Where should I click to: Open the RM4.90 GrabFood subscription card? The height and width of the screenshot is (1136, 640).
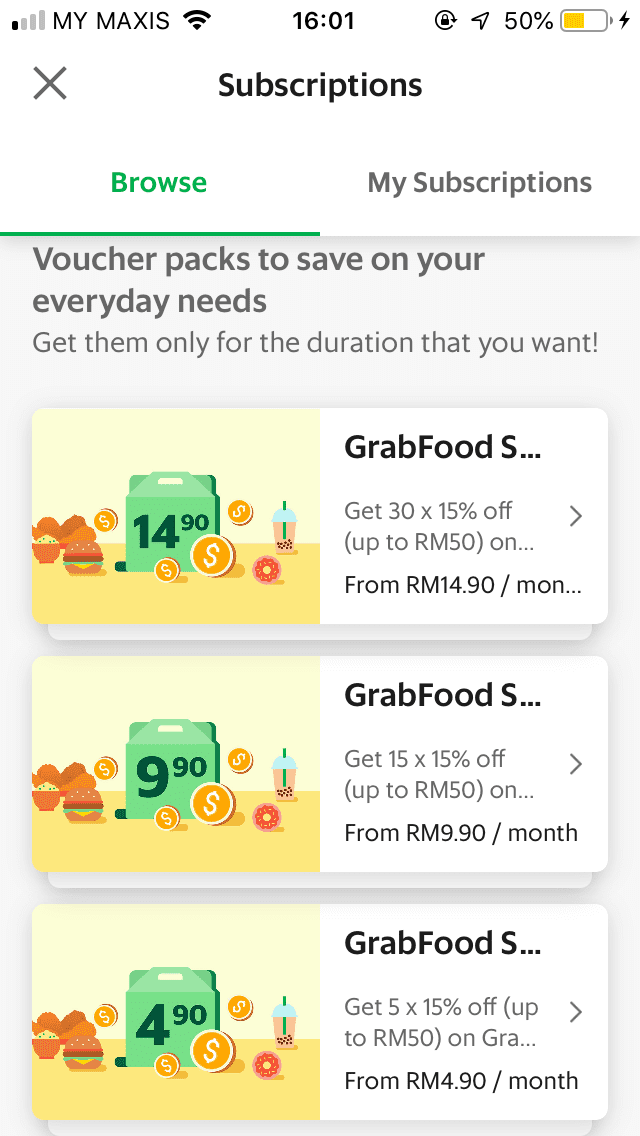320,1012
